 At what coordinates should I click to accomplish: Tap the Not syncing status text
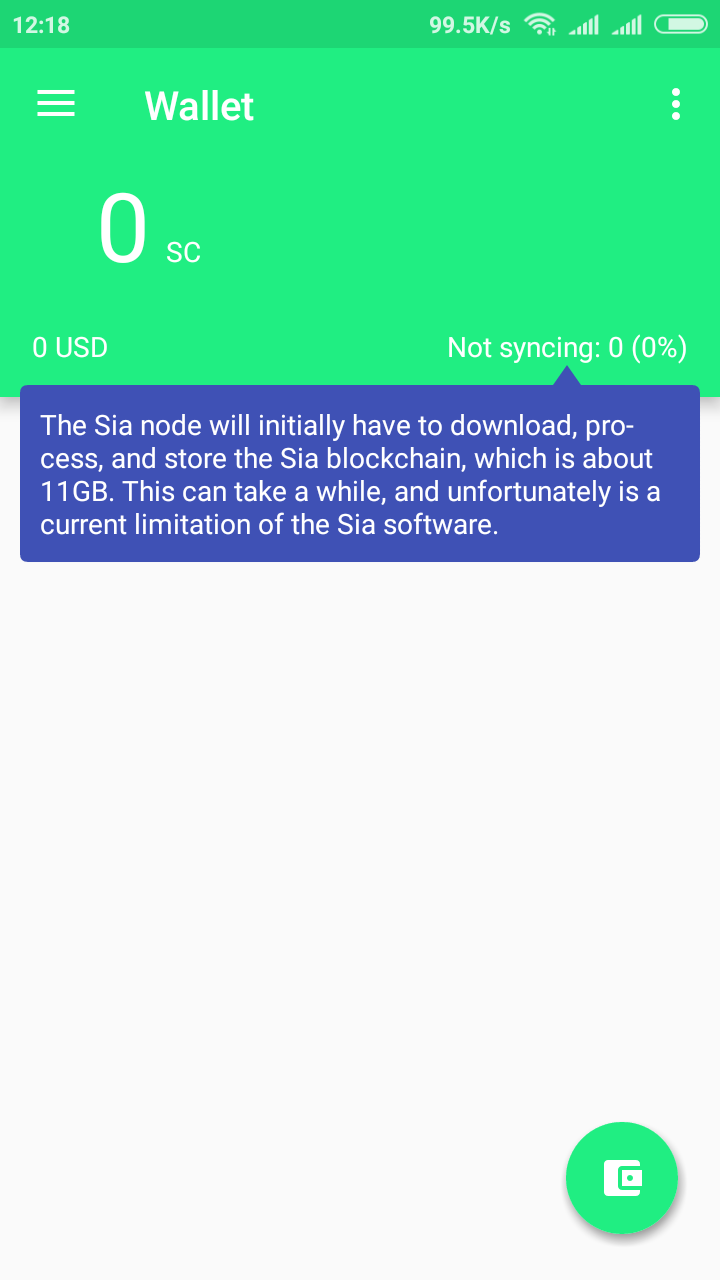point(567,347)
